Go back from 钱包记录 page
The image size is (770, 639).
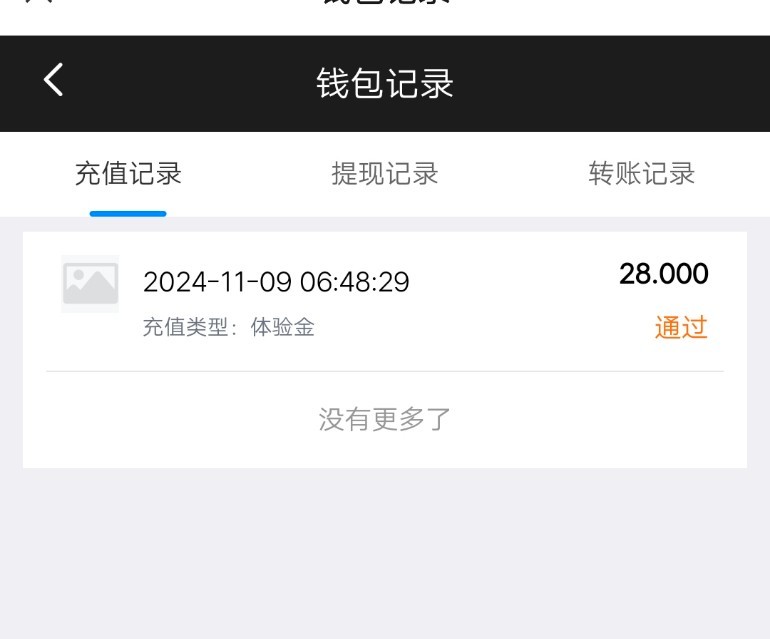[54, 81]
